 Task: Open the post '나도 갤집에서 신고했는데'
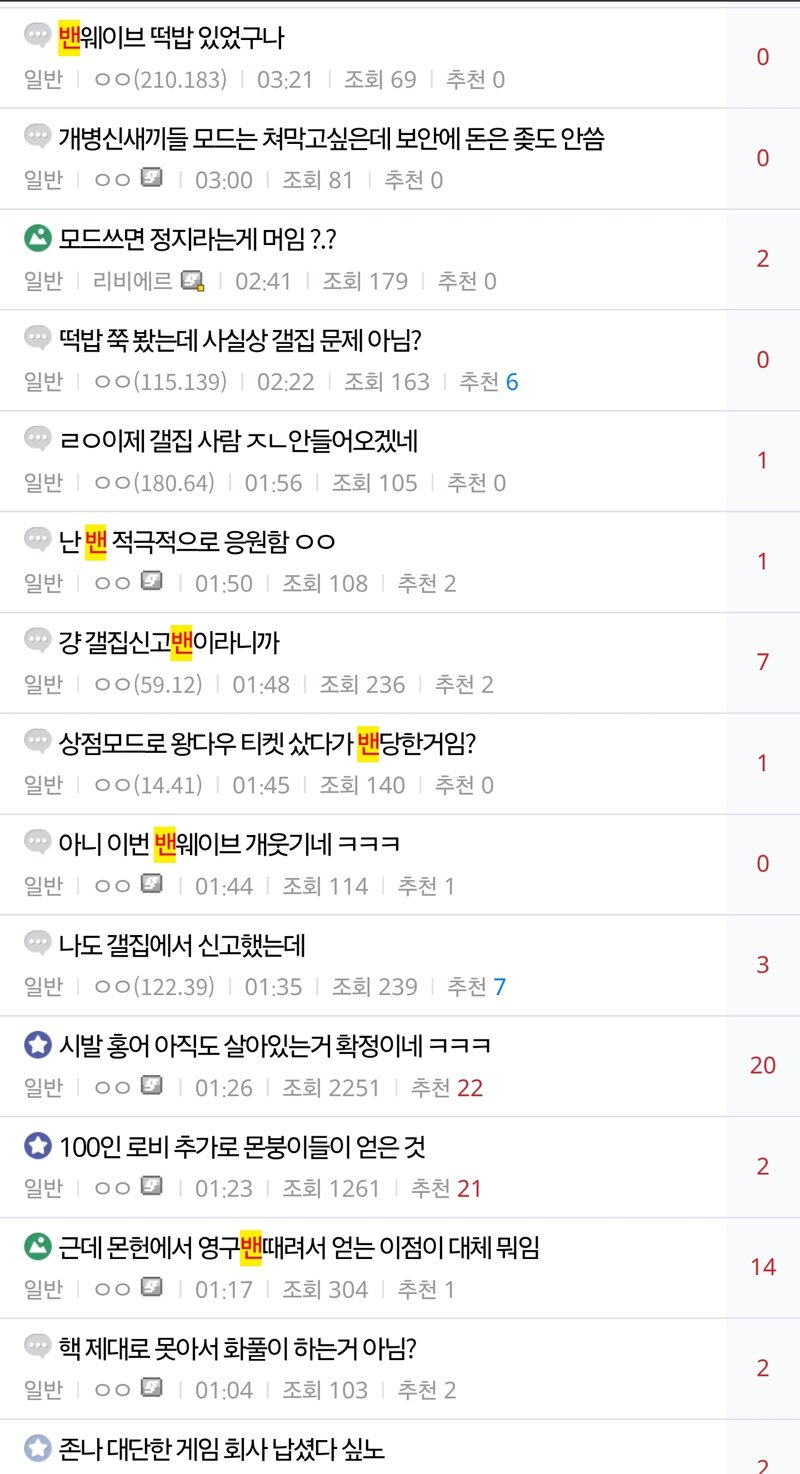tap(182, 945)
